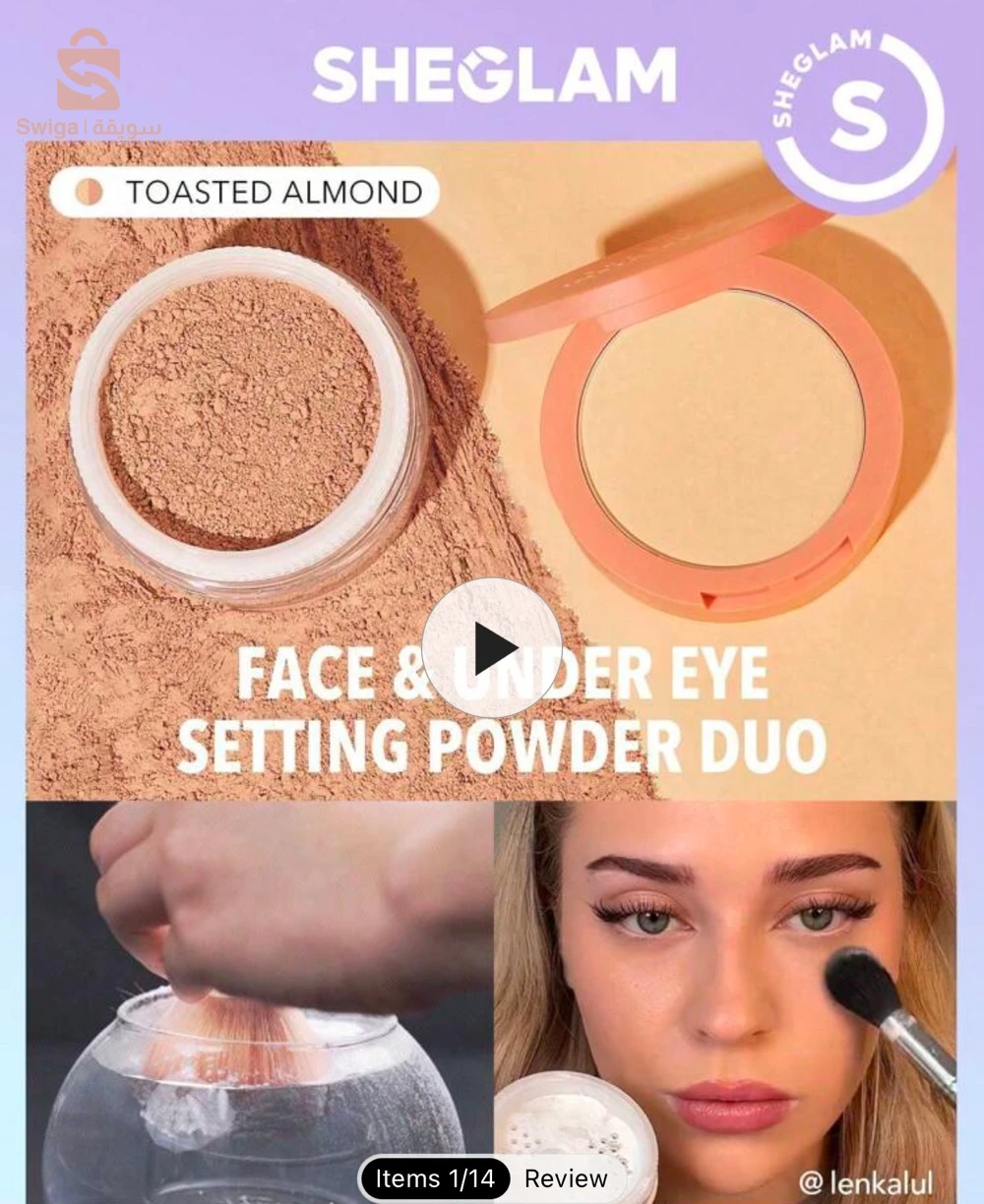Click the circular SHEGLAM S badge
Viewport: 984px width, 1204px height.
click(854, 106)
